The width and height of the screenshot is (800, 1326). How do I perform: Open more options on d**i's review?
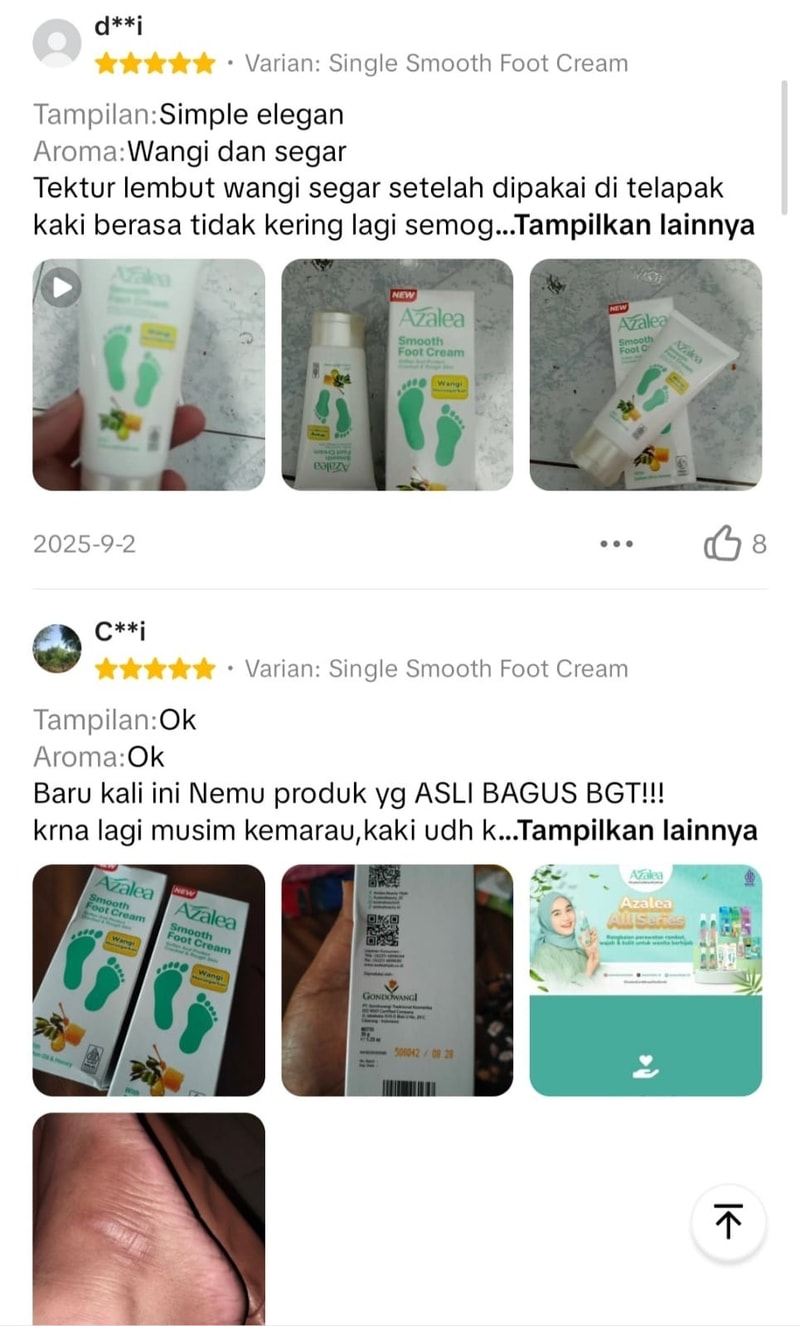pyautogui.click(x=617, y=544)
